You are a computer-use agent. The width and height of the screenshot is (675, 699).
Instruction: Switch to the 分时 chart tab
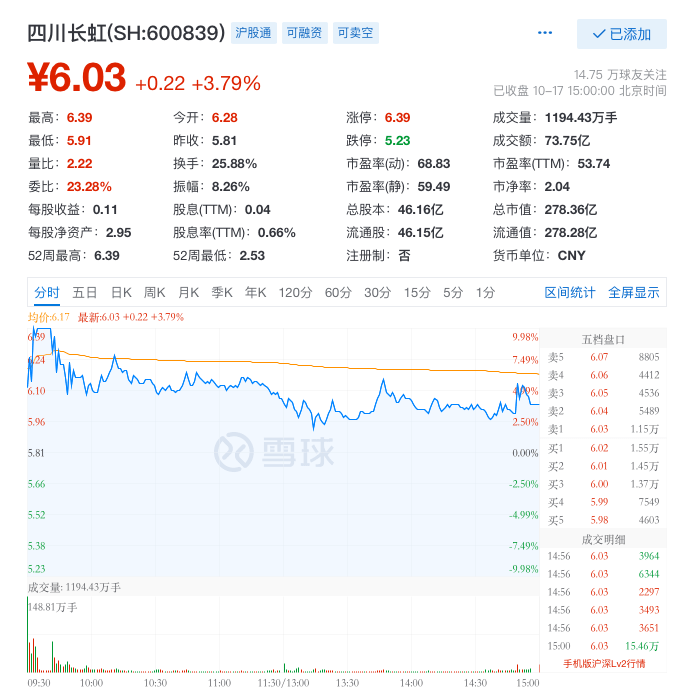coord(47,292)
